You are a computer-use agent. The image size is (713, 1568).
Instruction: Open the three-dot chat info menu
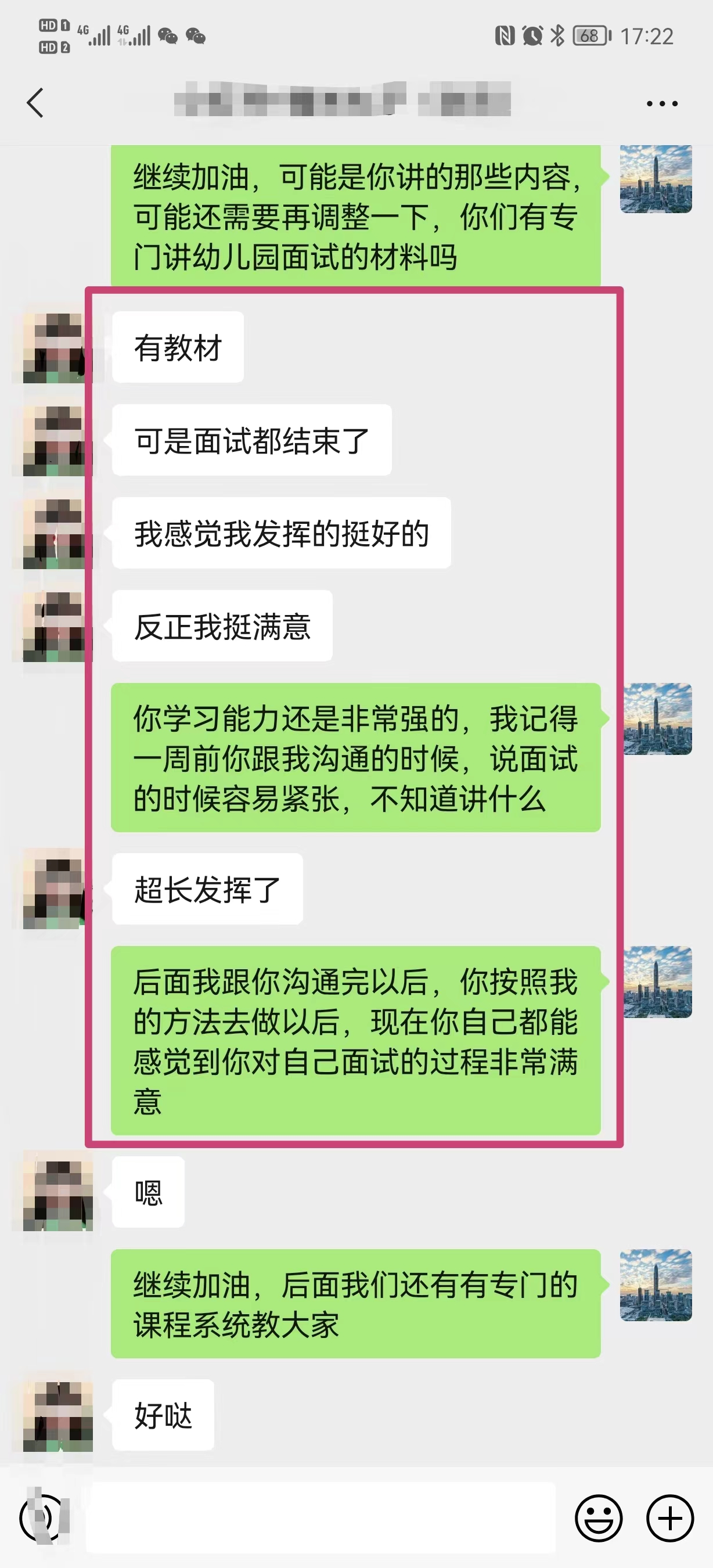pos(662,103)
